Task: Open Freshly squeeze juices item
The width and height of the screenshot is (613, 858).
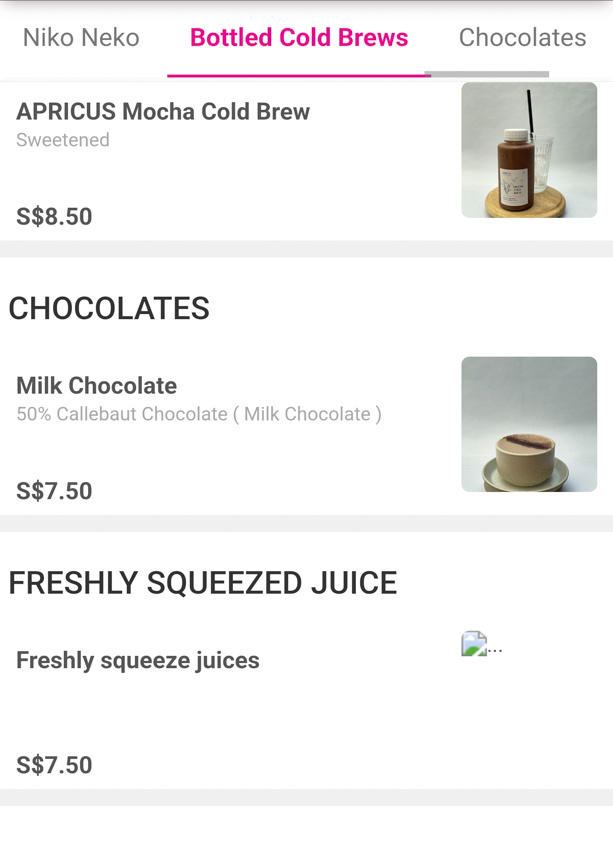Action: click(x=138, y=660)
